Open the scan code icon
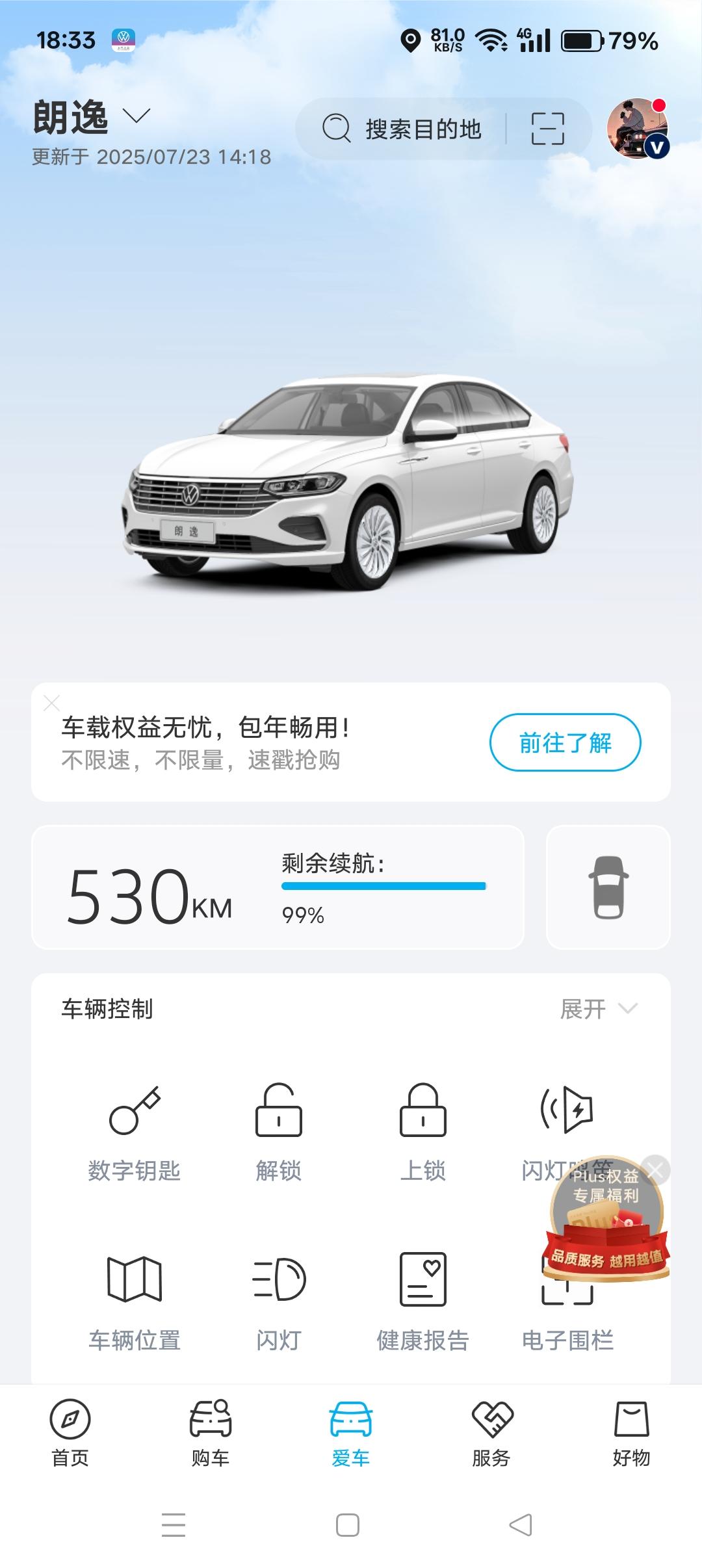The width and height of the screenshot is (702, 1568). pos(547,129)
